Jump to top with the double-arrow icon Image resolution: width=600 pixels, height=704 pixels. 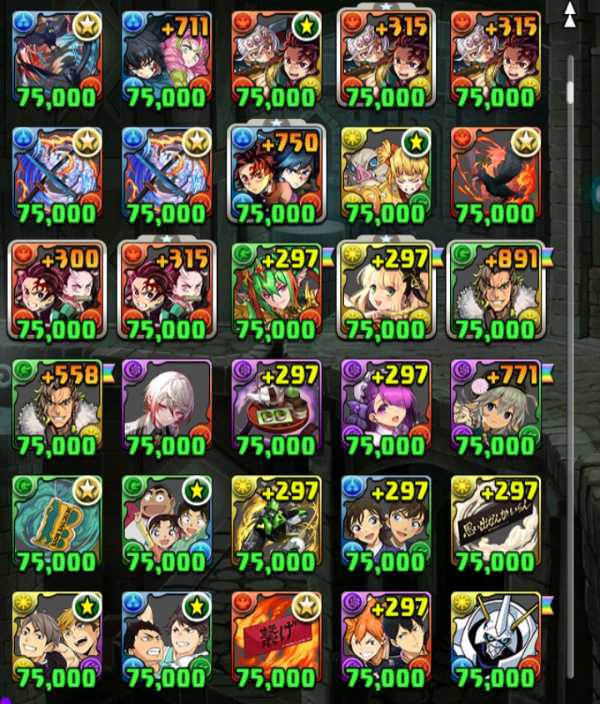569,15
